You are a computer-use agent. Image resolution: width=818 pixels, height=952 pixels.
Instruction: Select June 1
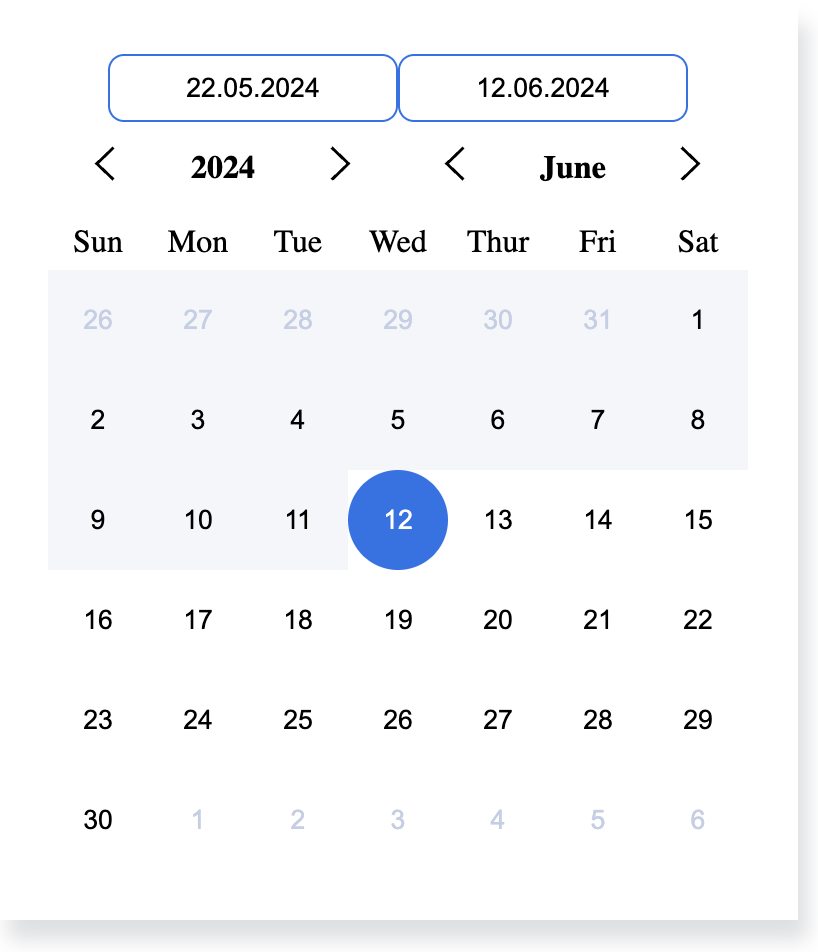click(698, 320)
